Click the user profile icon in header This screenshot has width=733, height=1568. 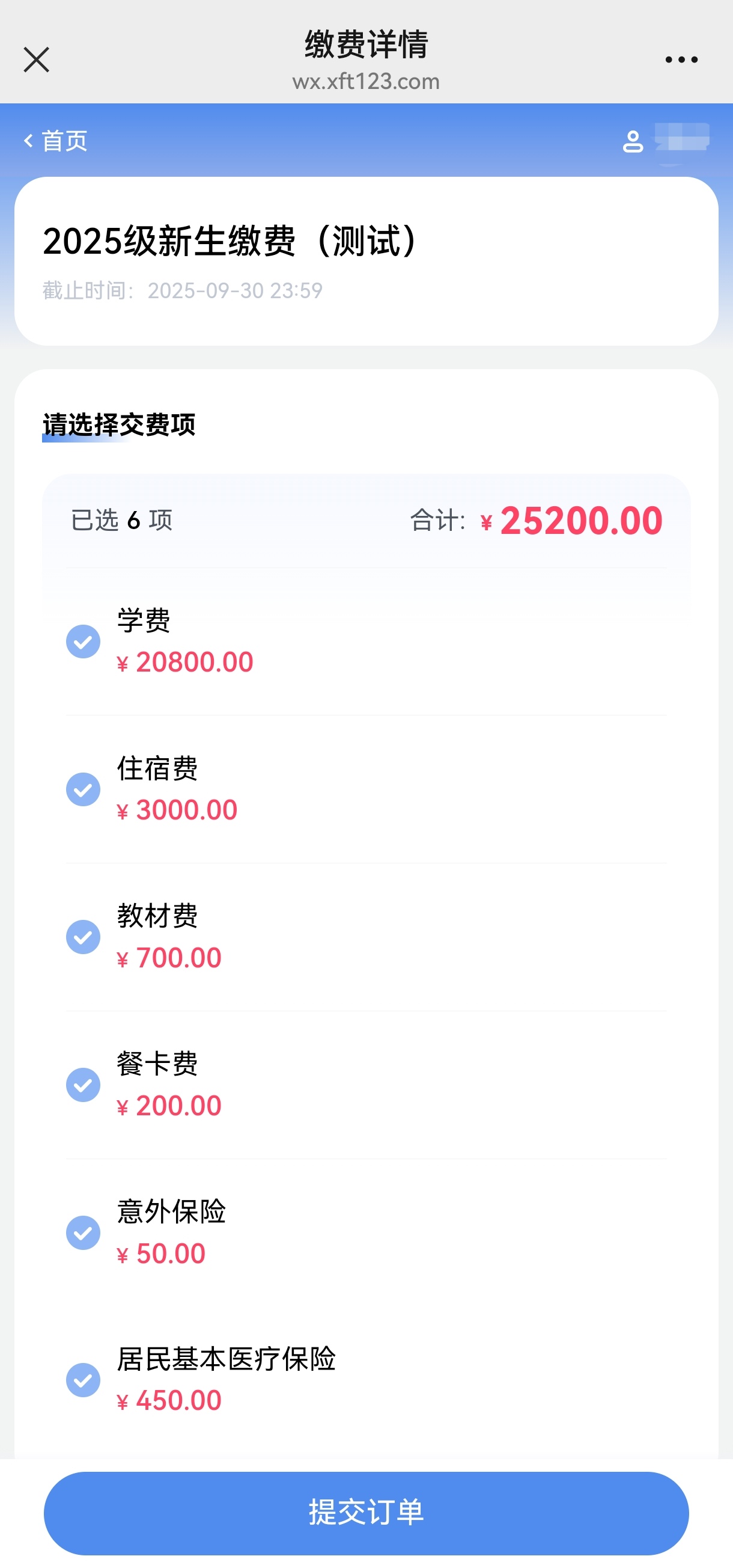coord(633,141)
